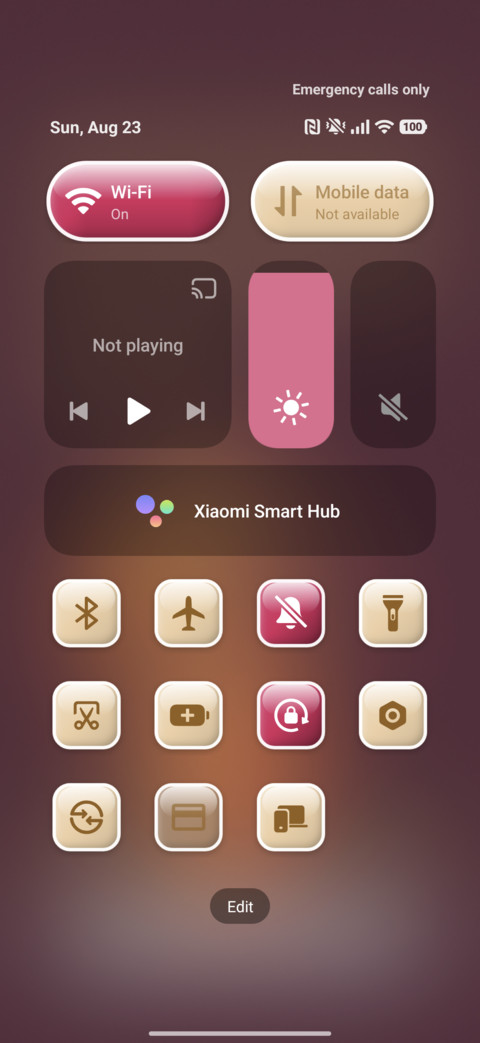This screenshot has width=480, height=1043.
Task: Disable the silent mode bell tile
Action: 291,613
